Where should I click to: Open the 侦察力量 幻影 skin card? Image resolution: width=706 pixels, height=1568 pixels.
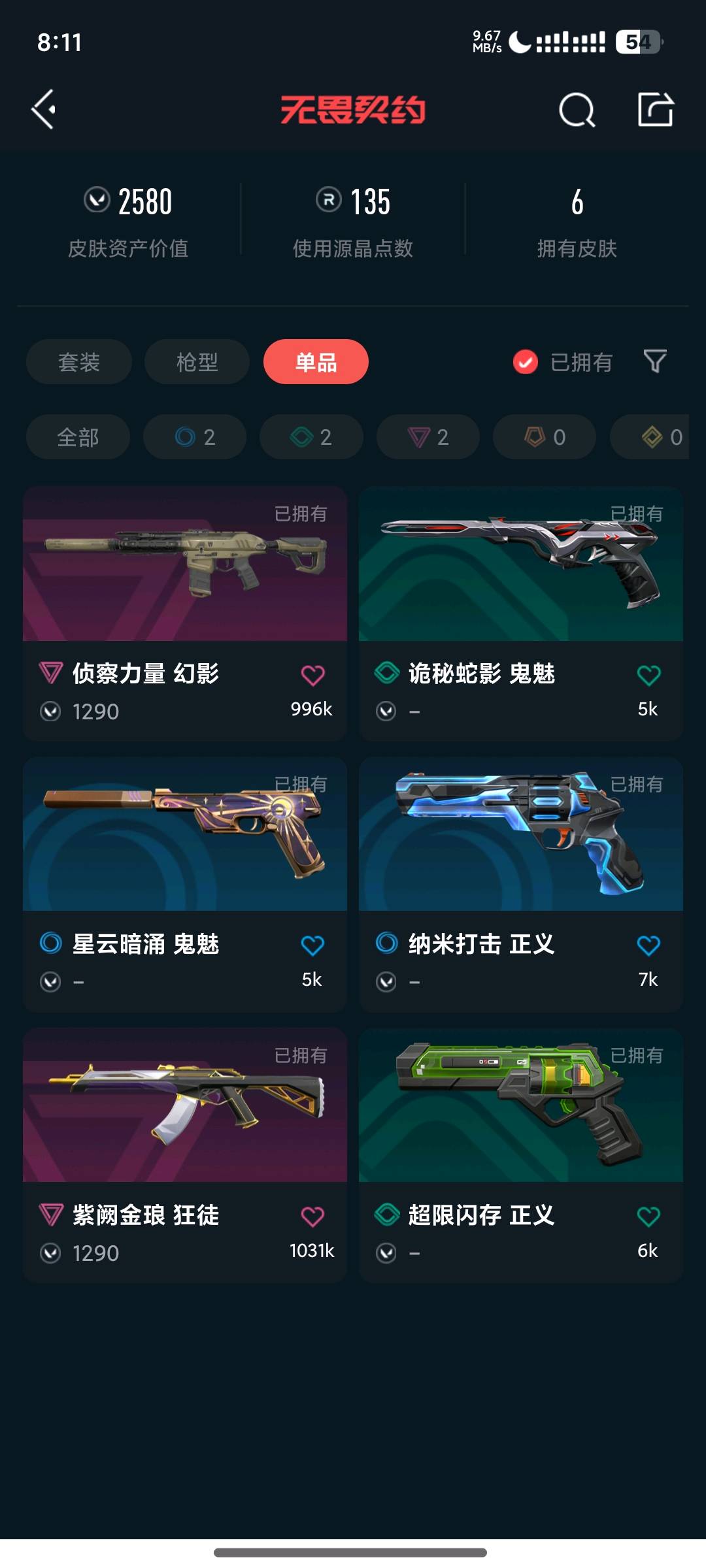pyautogui.click(x=185, y=613)
